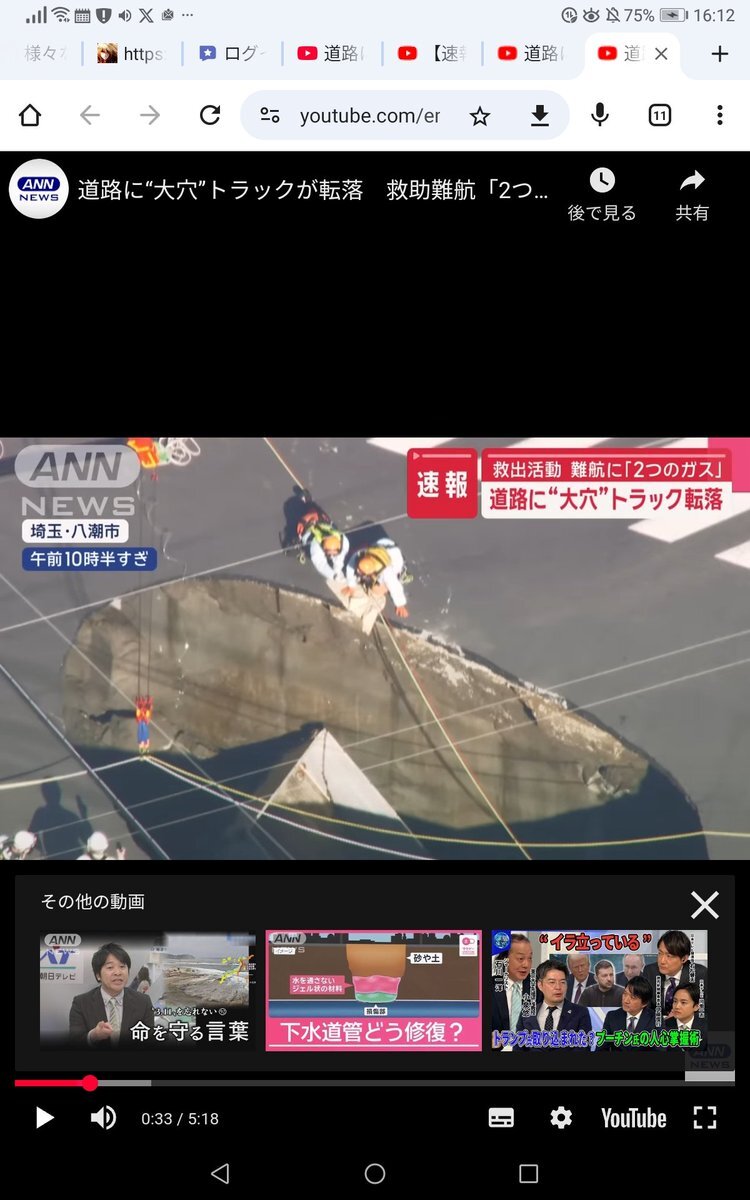Close the その他の動画 panel
The image size is (750, 1200).
[705, 905]
